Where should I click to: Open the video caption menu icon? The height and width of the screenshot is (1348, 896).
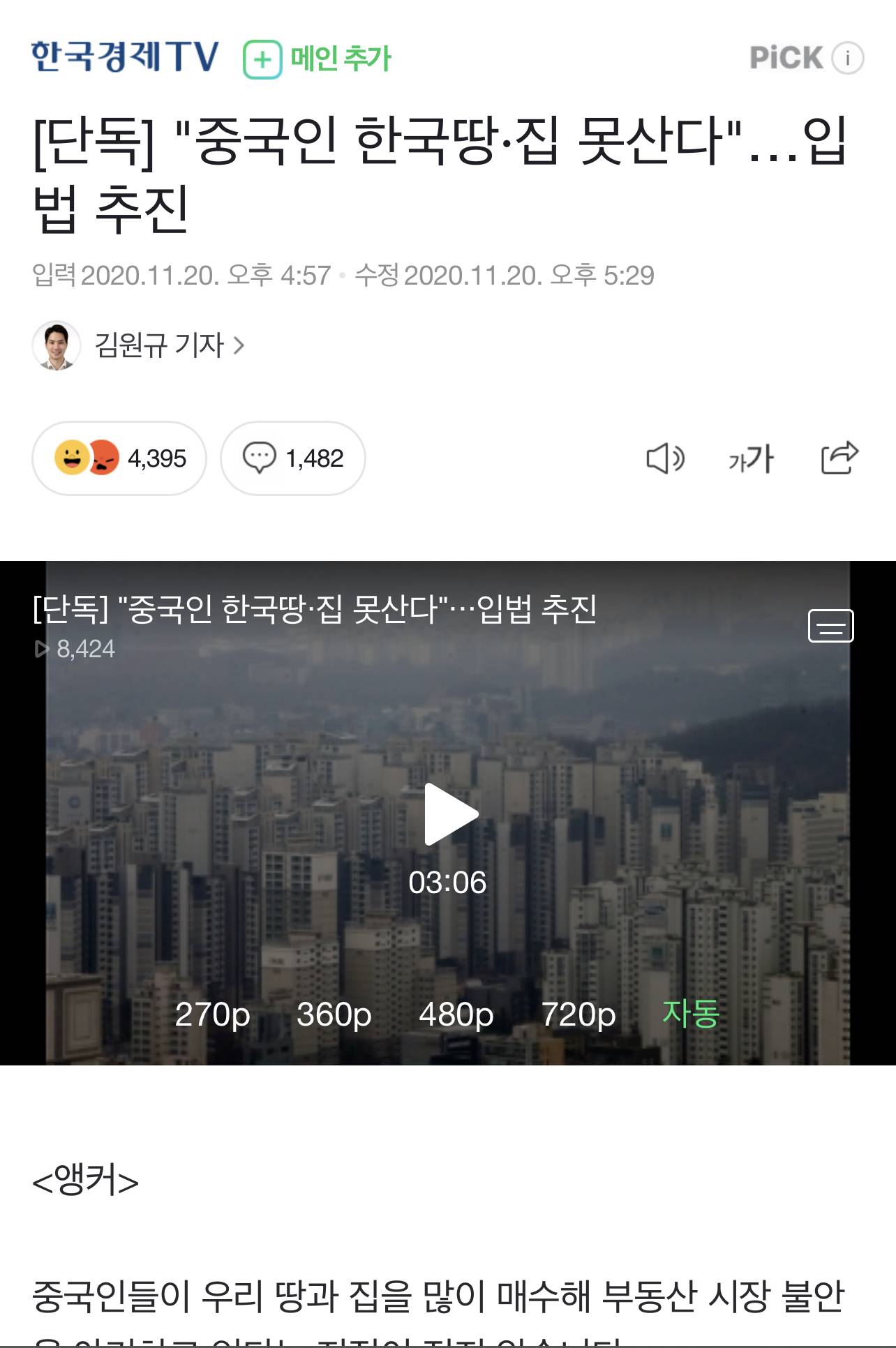[830, 626]
